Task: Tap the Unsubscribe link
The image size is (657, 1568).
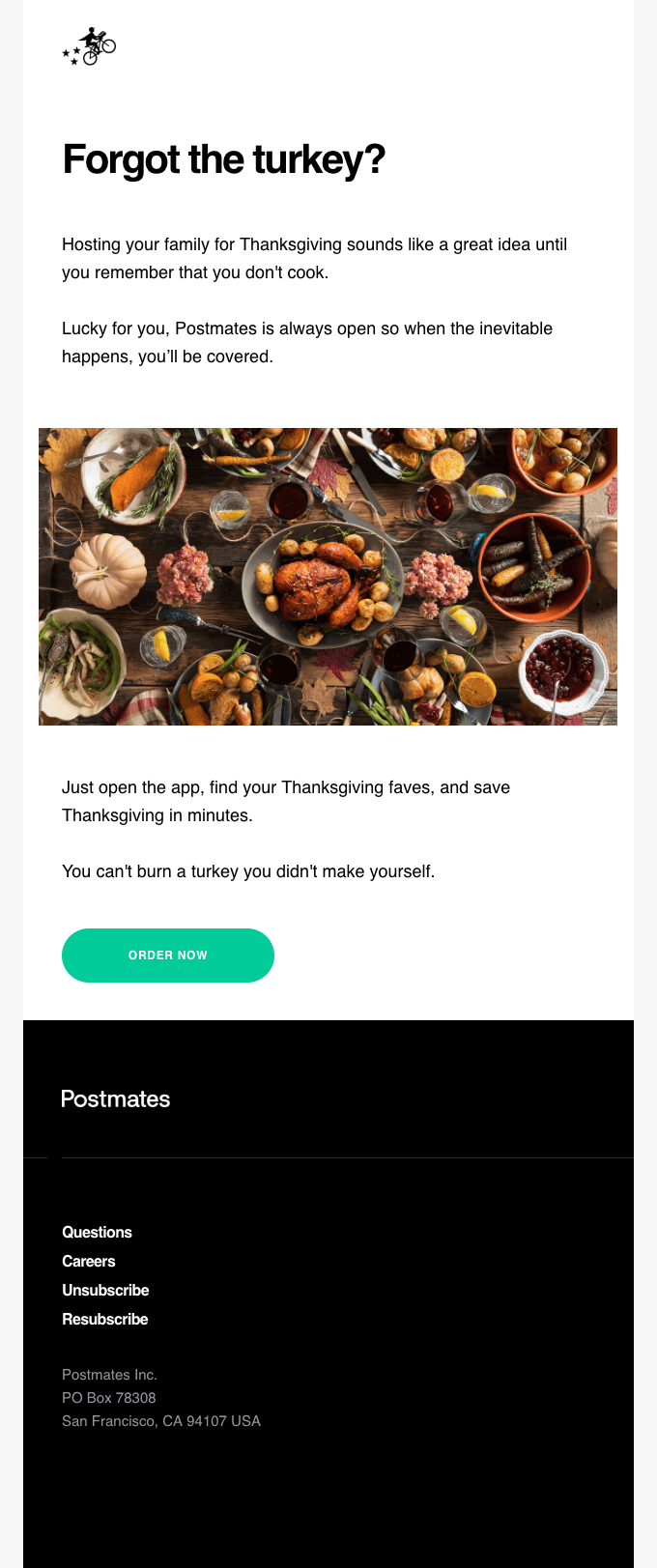Action: pos(105,1290)
